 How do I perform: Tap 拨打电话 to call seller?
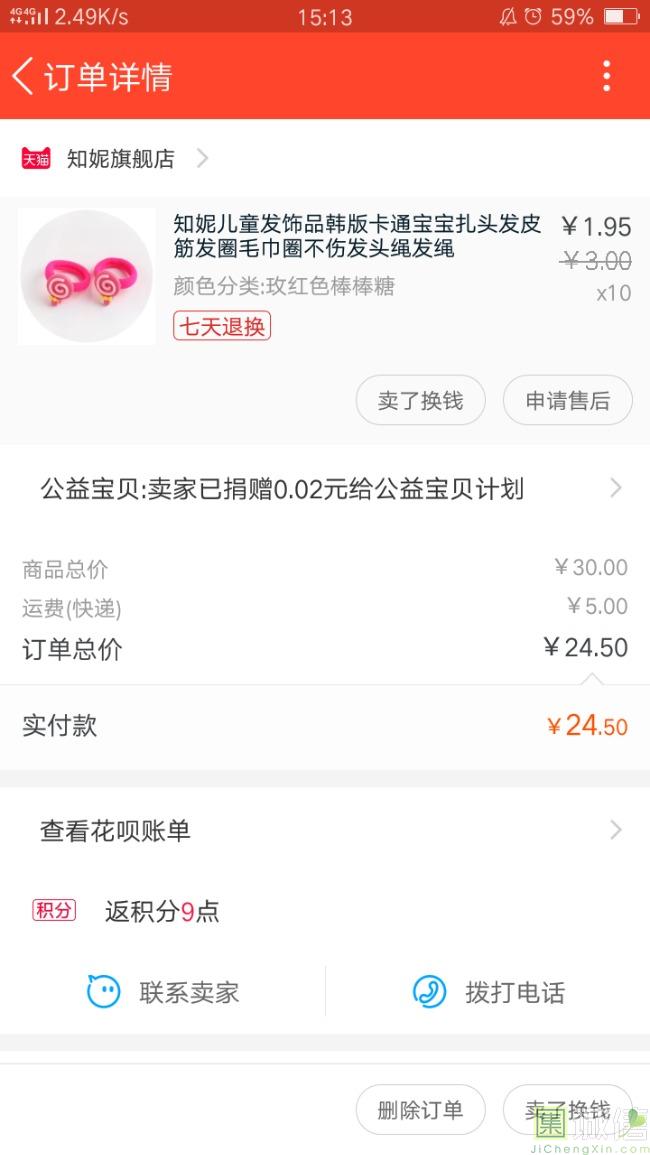[x=488, y=992]
